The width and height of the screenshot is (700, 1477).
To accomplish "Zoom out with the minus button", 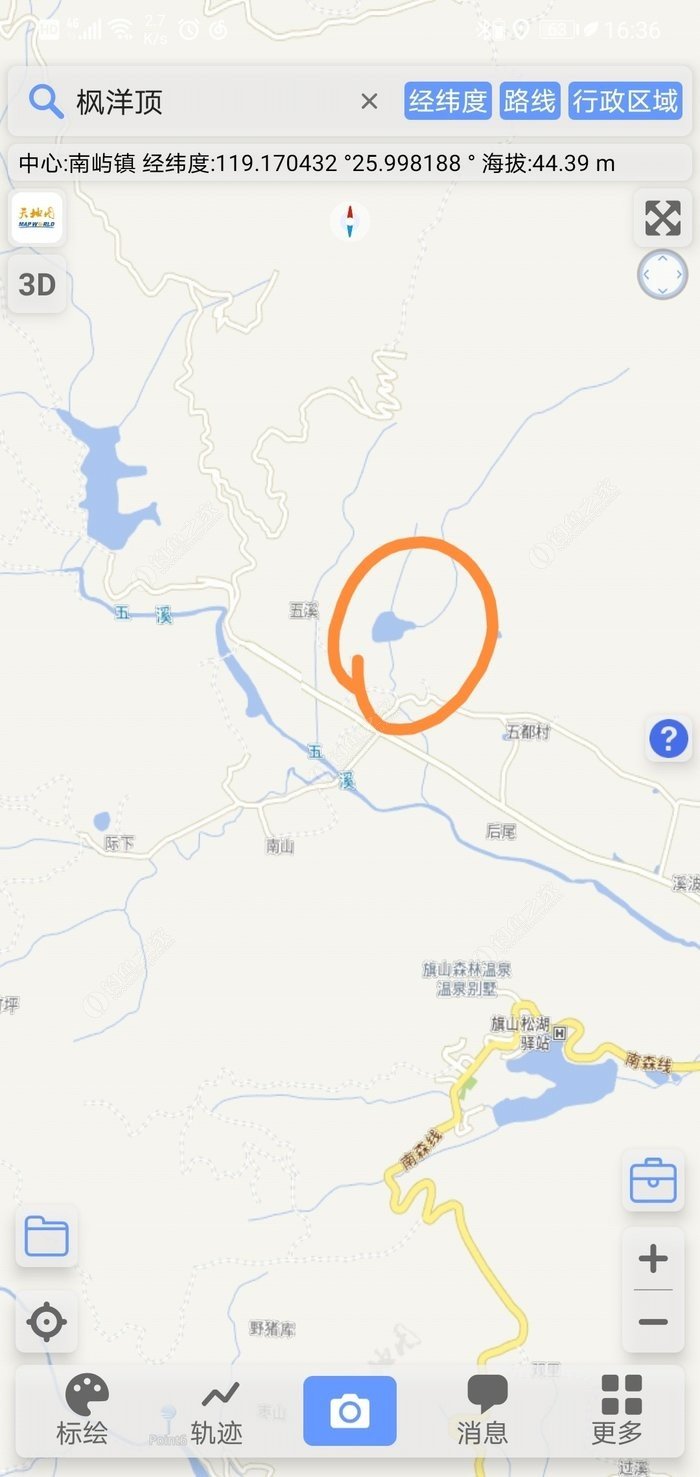I will [653, 1322].
